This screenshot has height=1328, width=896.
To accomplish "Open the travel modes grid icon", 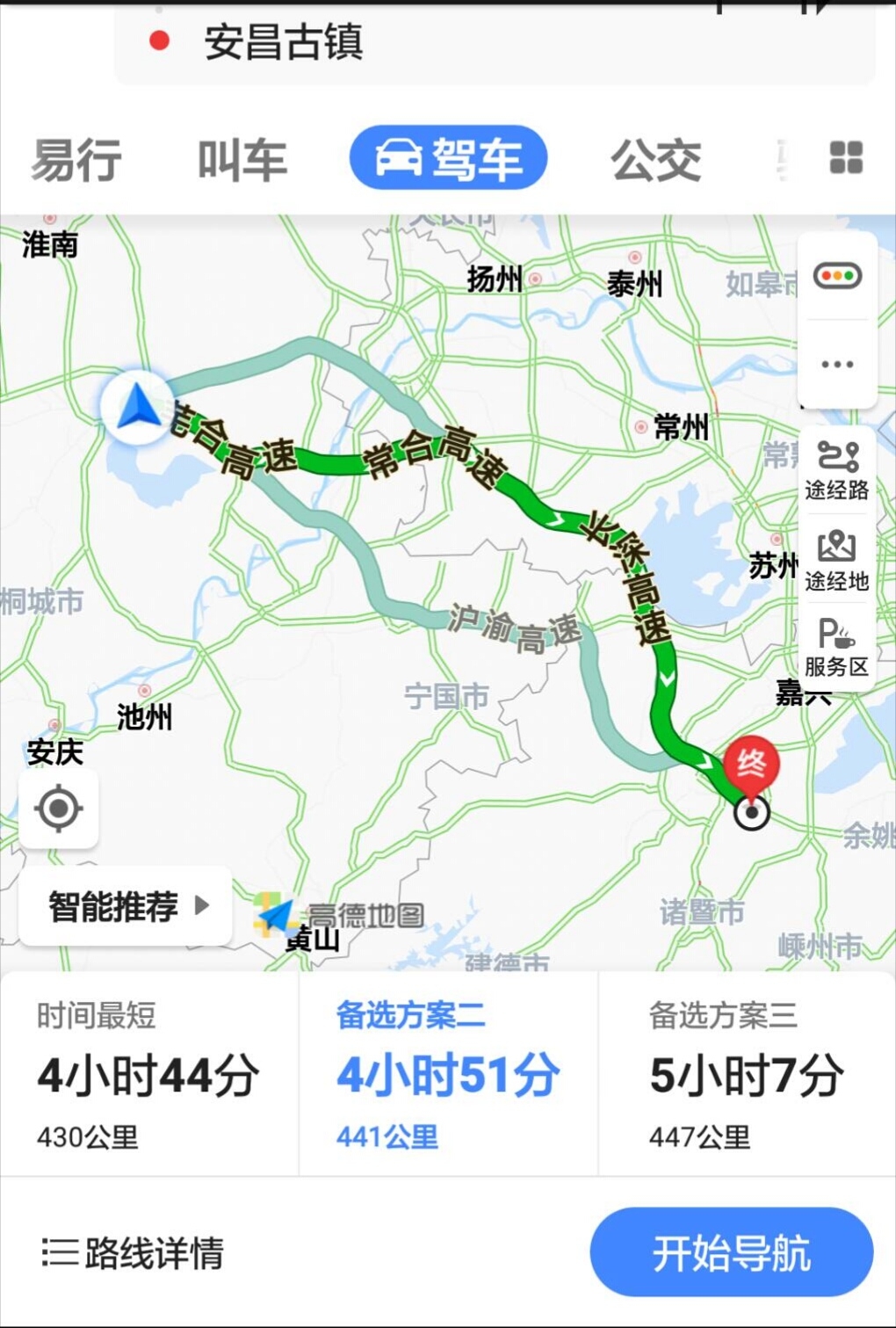I will pyautogui.click(x=846, y=158).
